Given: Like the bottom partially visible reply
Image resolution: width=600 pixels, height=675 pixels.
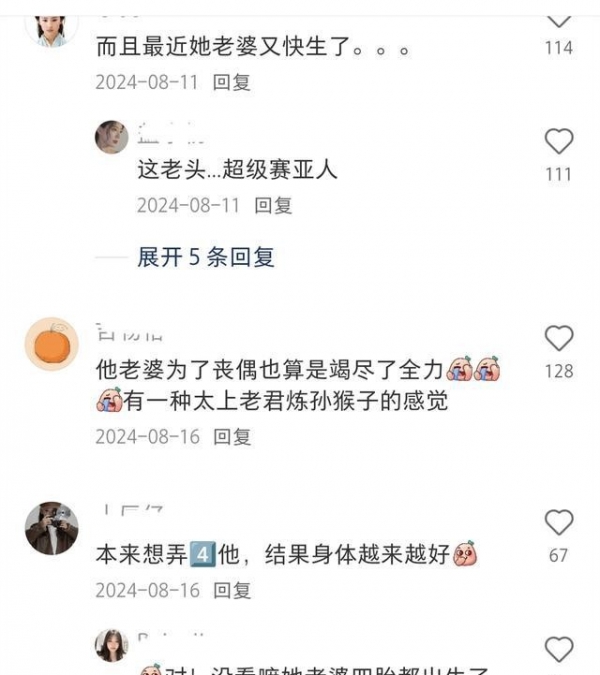Looking at the screenshot, I should 558,648.
